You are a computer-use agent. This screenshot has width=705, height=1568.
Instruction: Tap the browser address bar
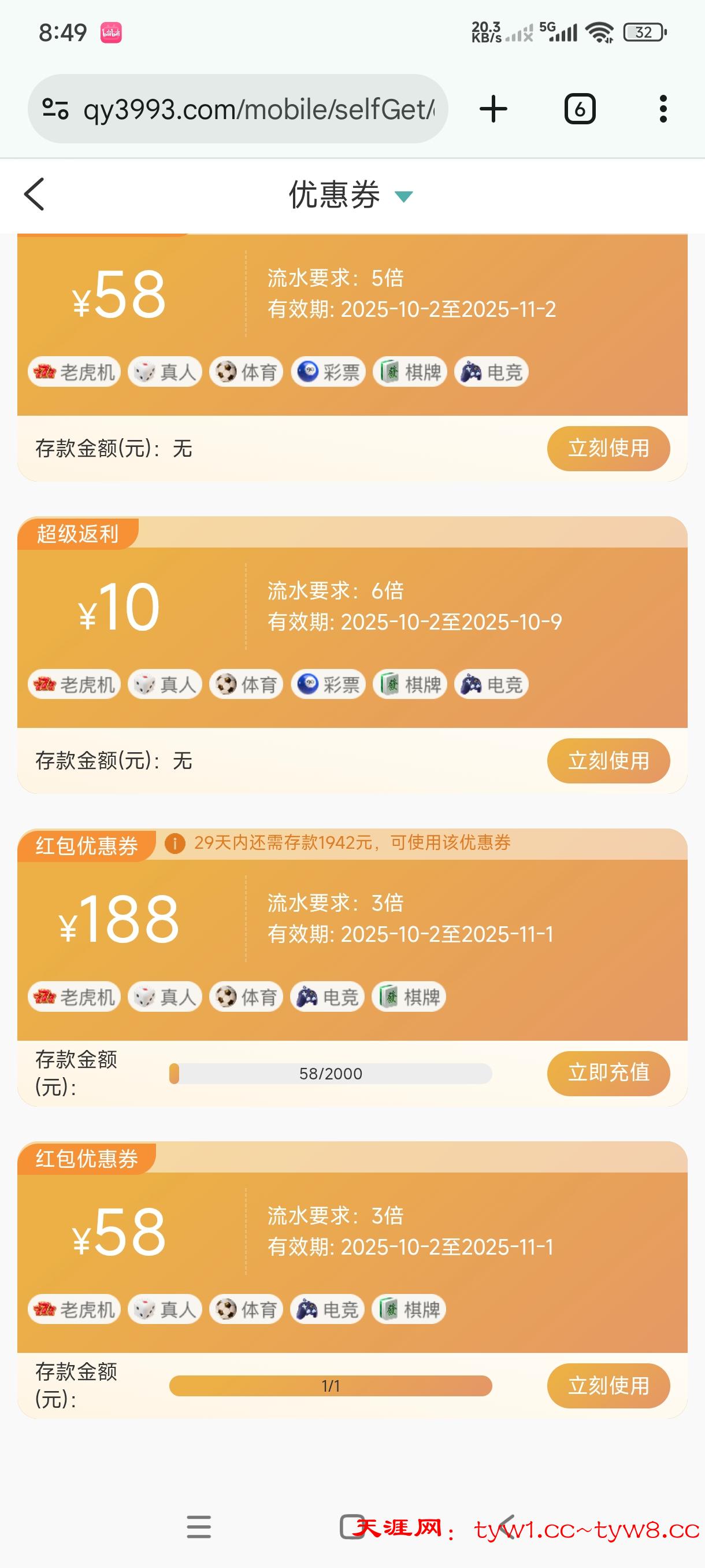coord(258,110)
